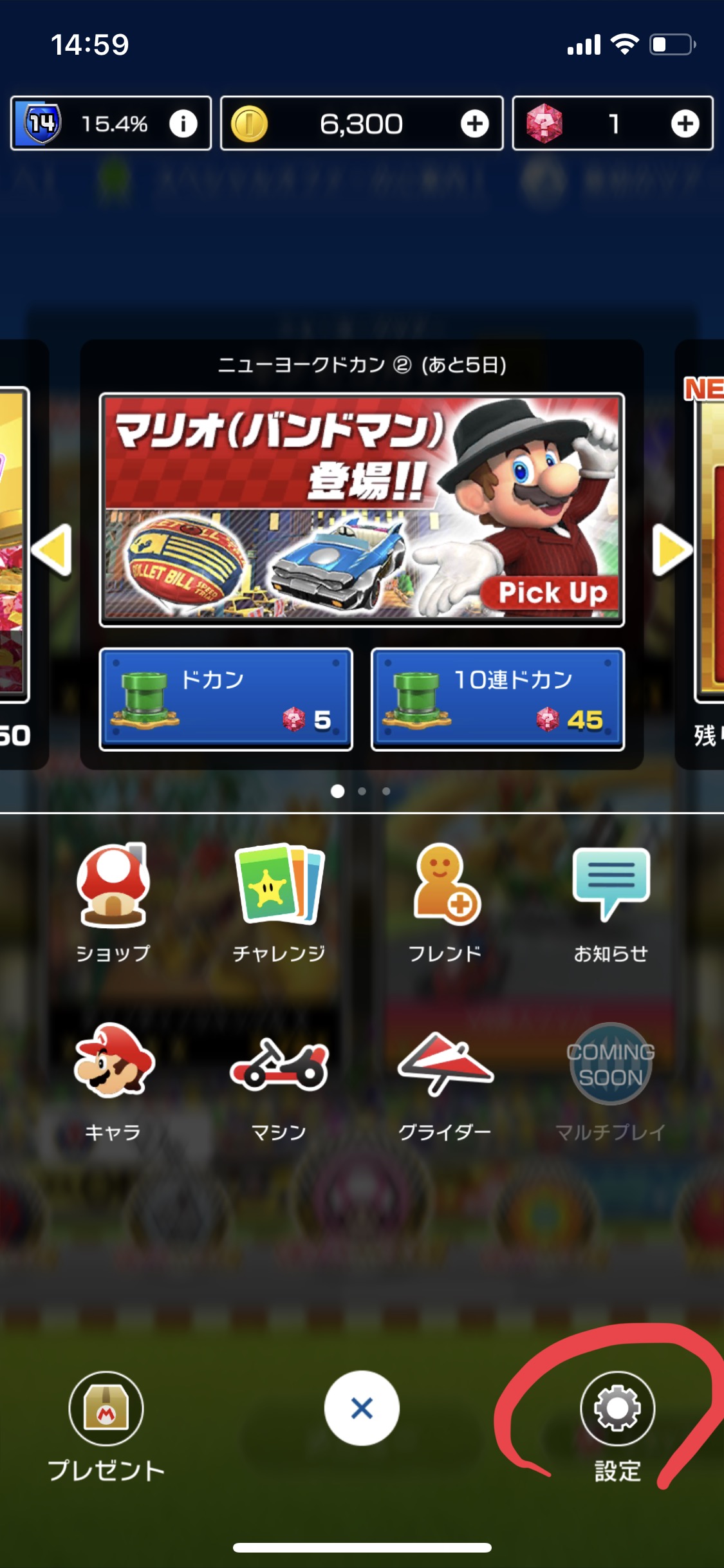Fire the 10連ドカン pipe for 45 rubies
The image size is (724, 1568).
pyautogui.click(x=497, y=699)
